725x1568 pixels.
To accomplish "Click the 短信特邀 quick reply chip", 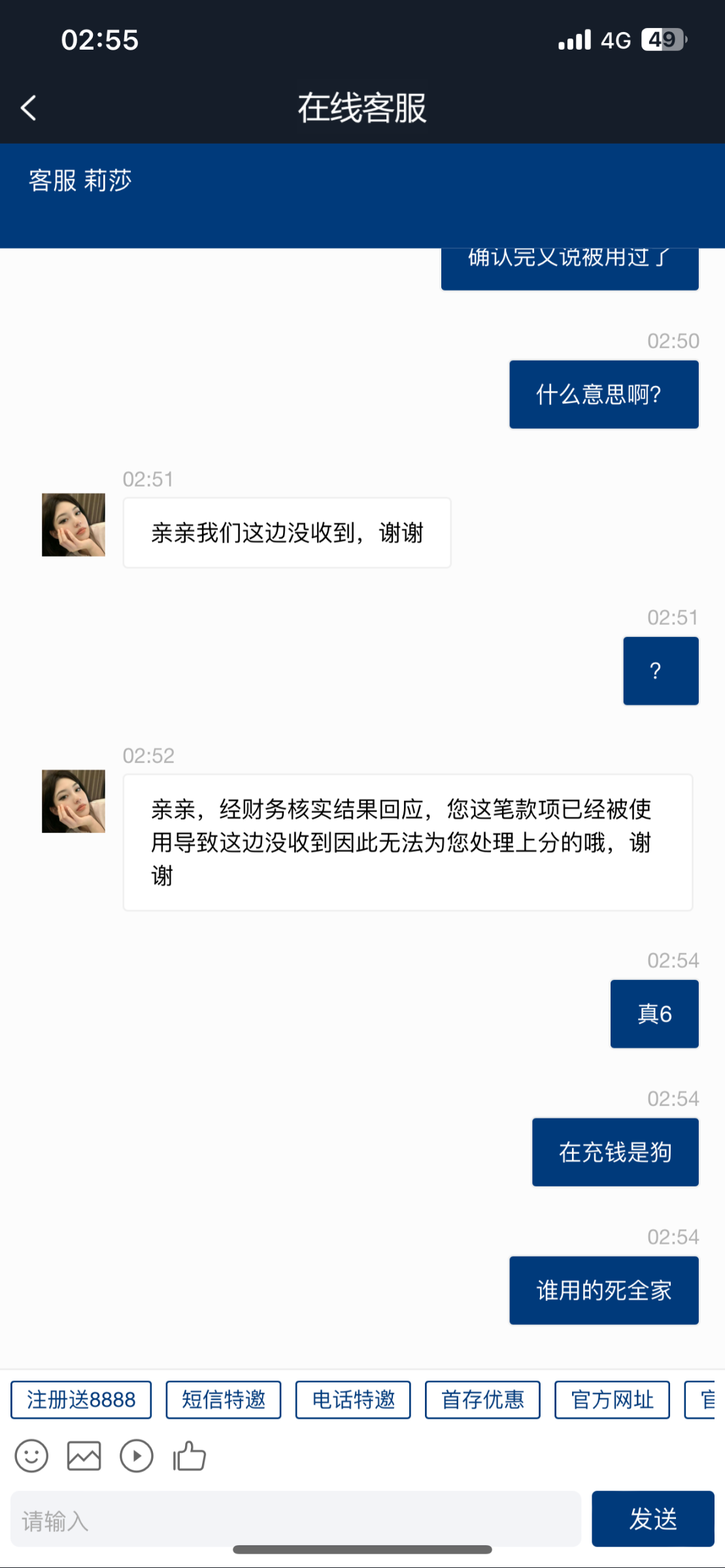I will click(x=223, y=1399).
